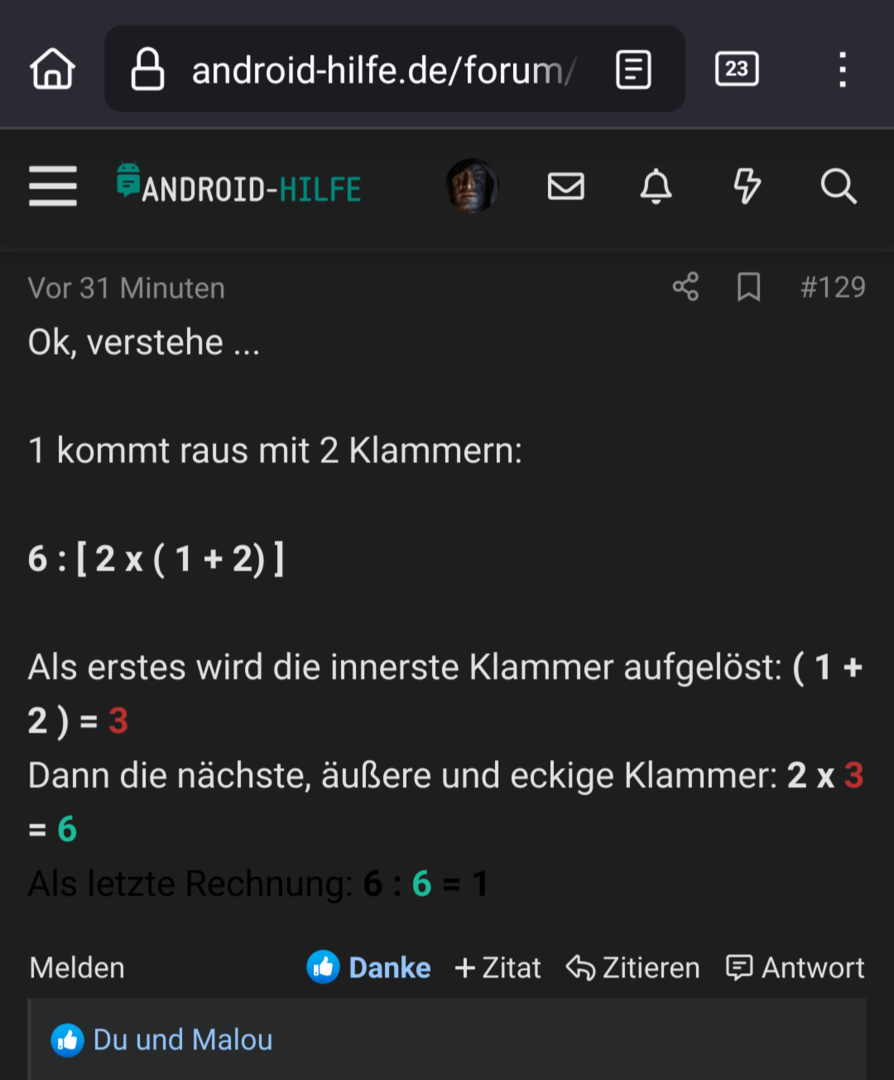Screen dimensions: 894x1080
Task: Add post to multi-quote with Zitat
Action: click(497, 968)
